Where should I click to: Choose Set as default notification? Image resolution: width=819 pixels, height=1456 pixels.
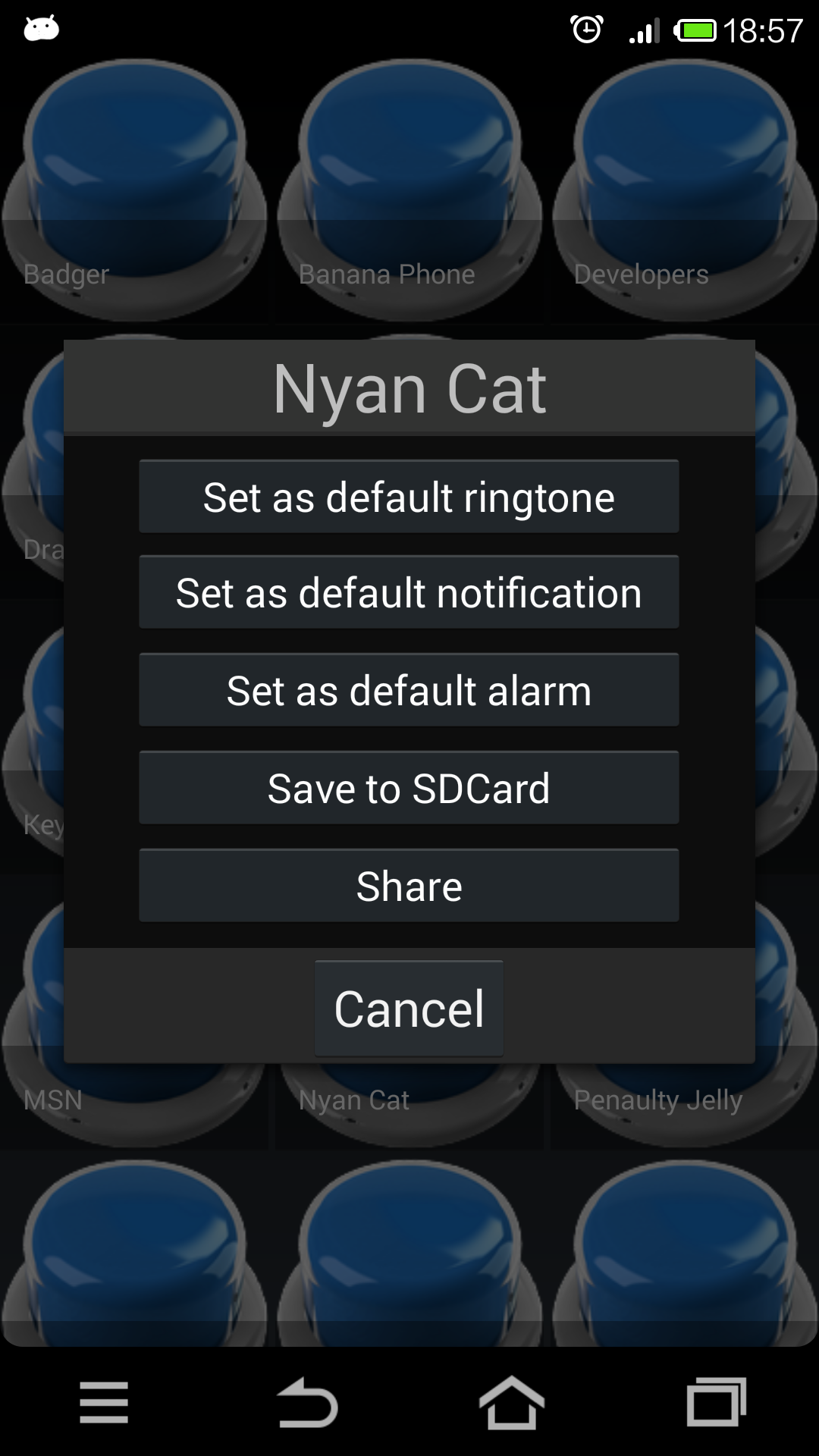click(409, 592)
